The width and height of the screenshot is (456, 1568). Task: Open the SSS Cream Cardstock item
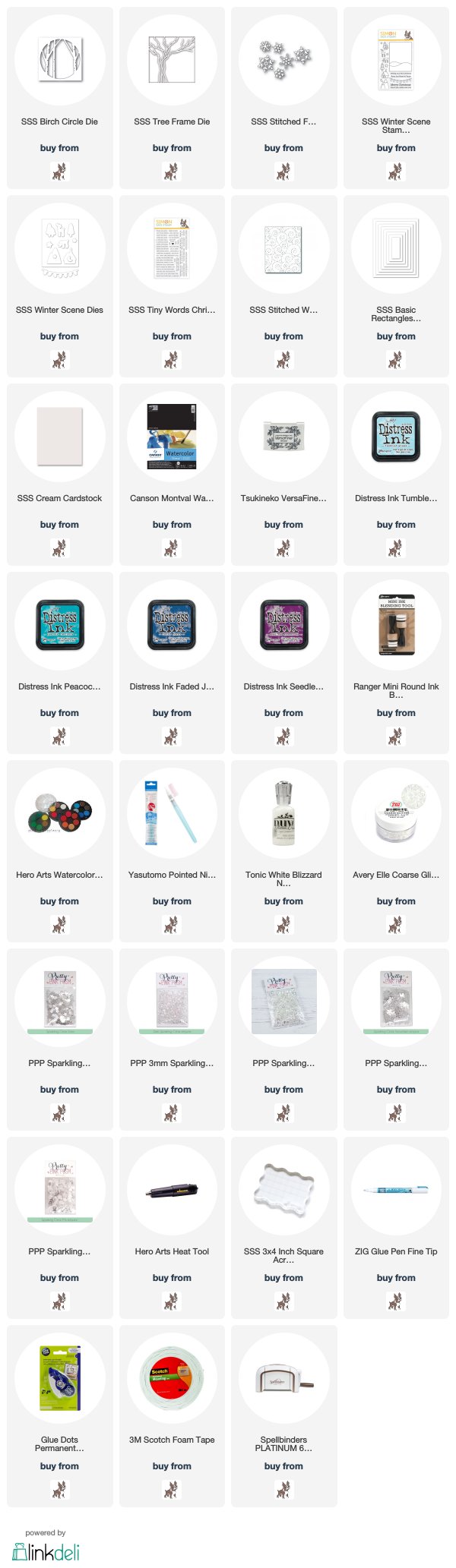59,437
